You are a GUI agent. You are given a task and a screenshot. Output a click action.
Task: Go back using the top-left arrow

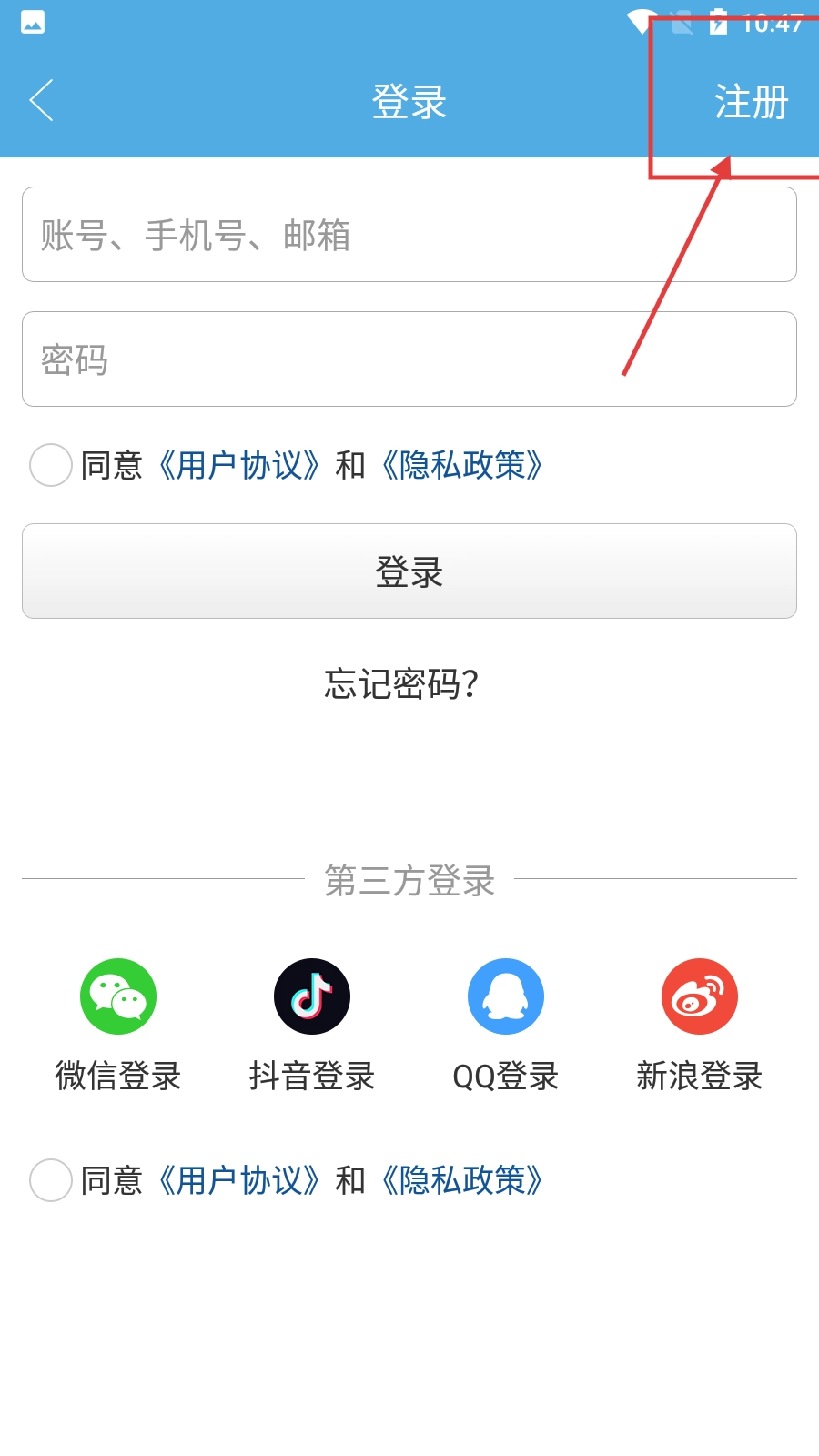42,100
